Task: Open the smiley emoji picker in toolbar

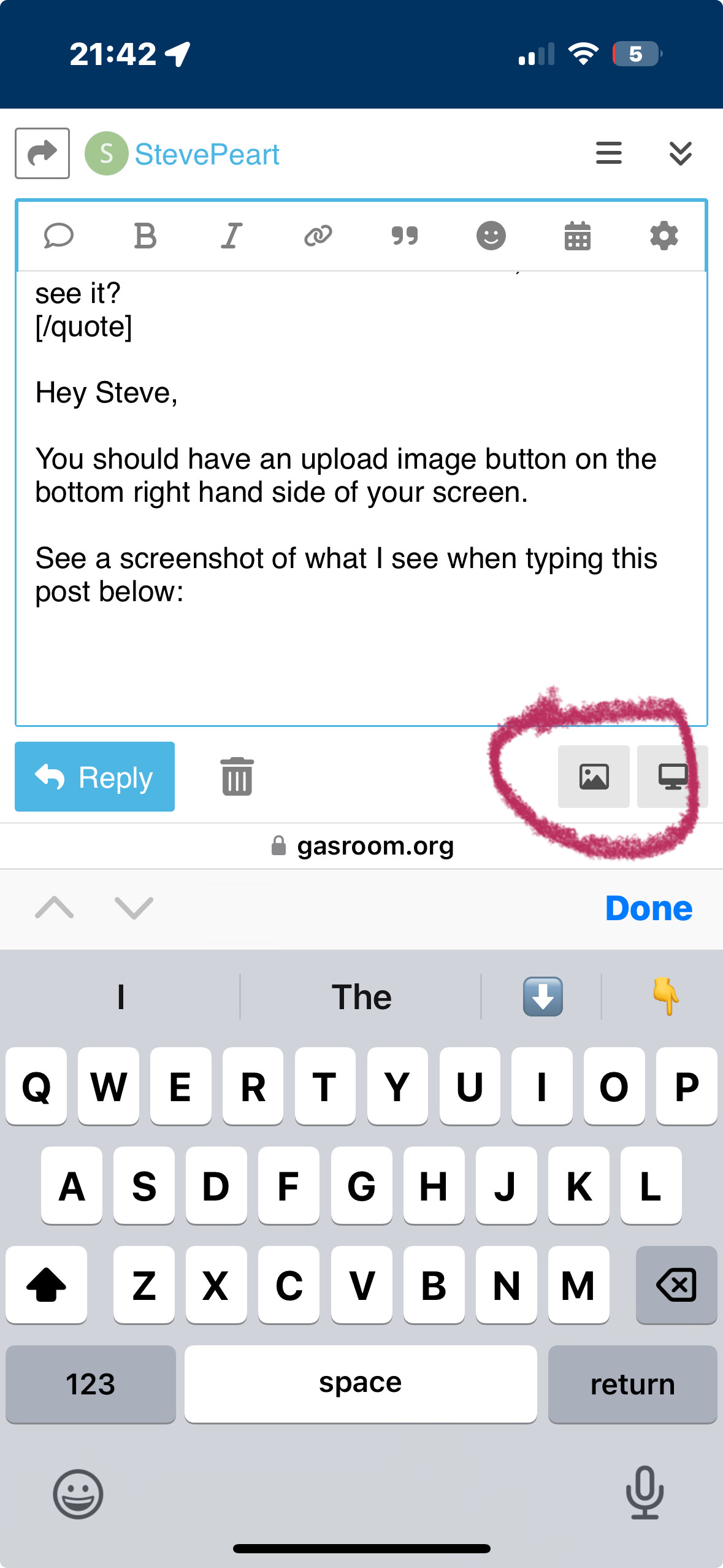Action: coord(491,236)
